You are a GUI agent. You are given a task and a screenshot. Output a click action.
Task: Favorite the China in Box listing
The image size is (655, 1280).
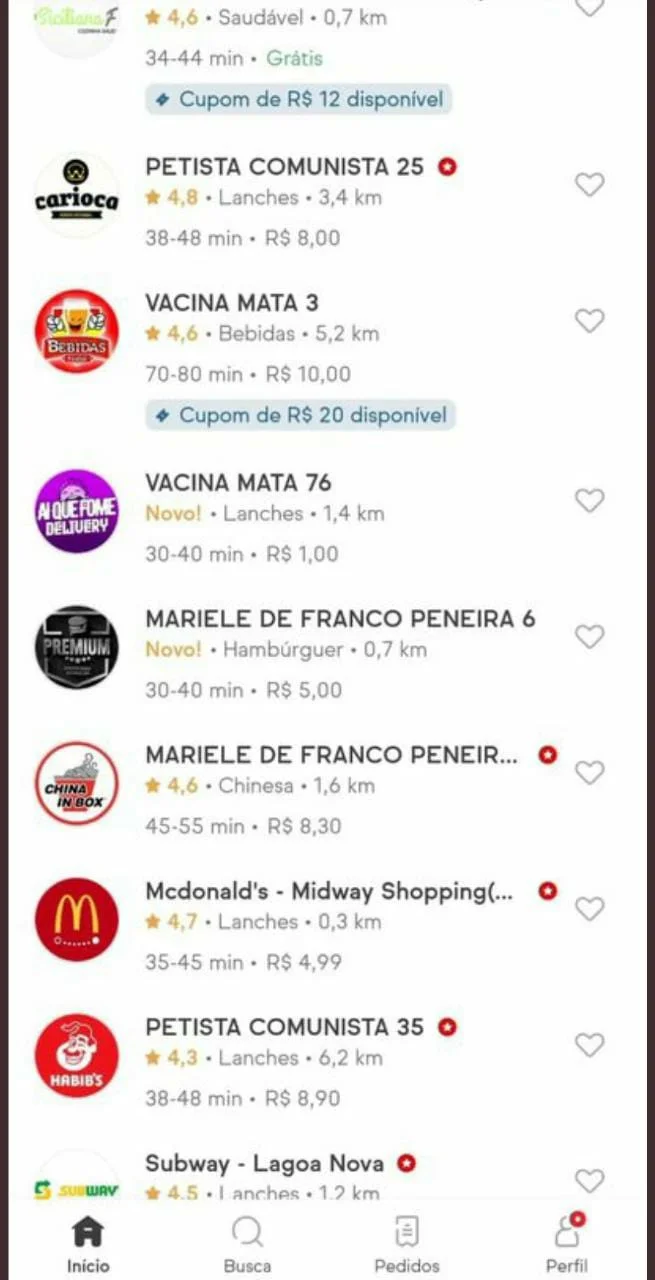tap(590, 773)
